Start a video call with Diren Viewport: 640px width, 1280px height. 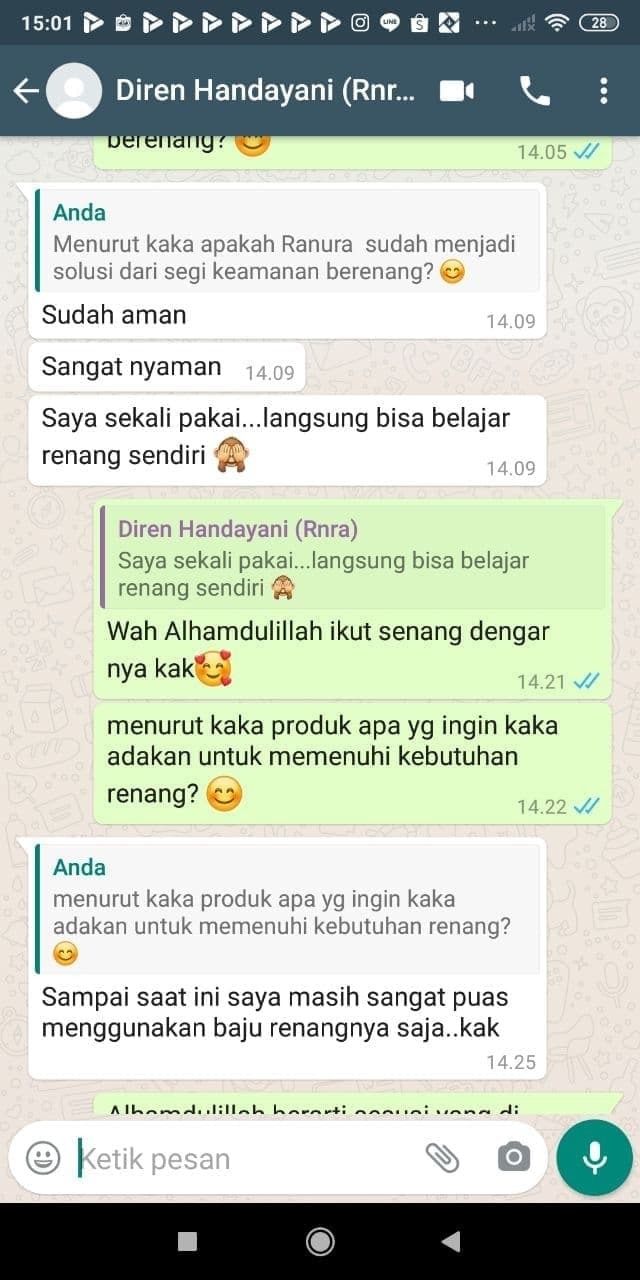coord(456,91)
